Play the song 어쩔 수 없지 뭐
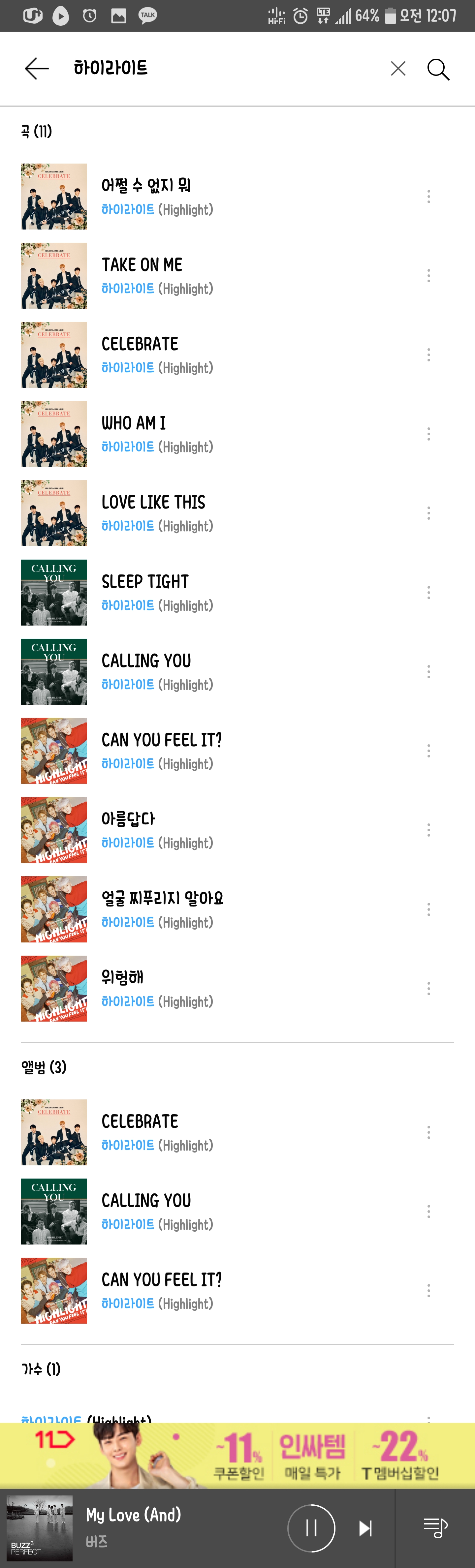 click(146, 186)
